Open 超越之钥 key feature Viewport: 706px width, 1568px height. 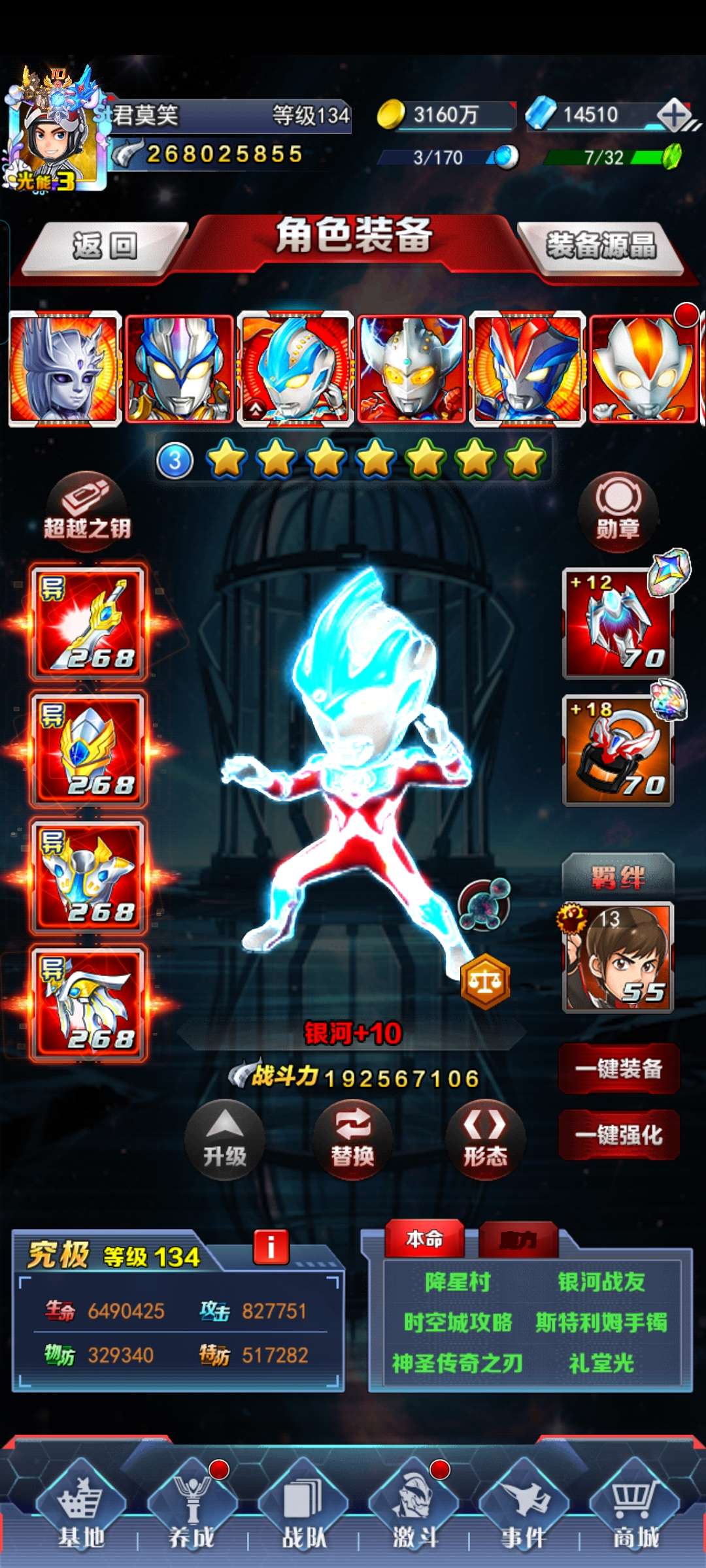click(87, 513)
